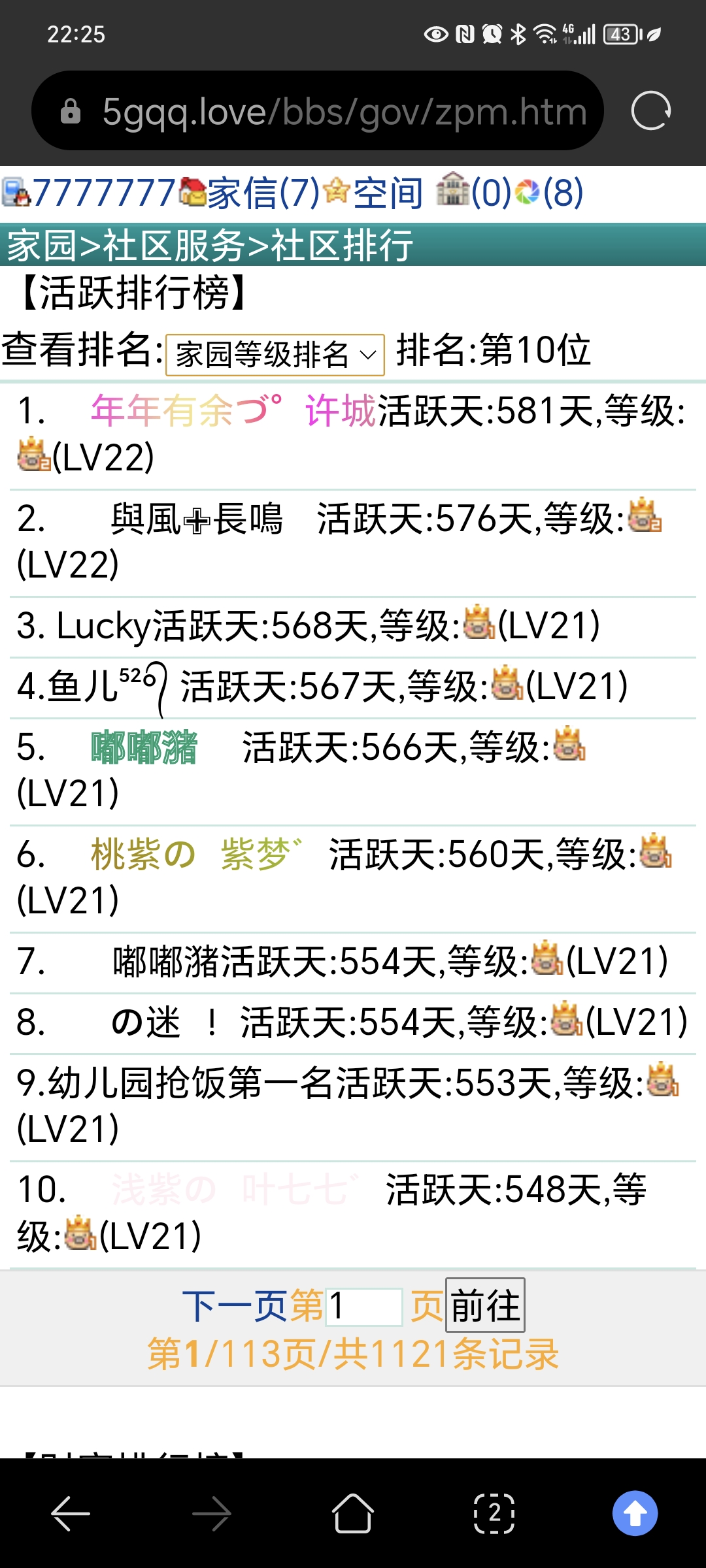Open the 空间 space link
Image resolution: width=706 pixels, height=1568 pixels.
coord(388,193)
